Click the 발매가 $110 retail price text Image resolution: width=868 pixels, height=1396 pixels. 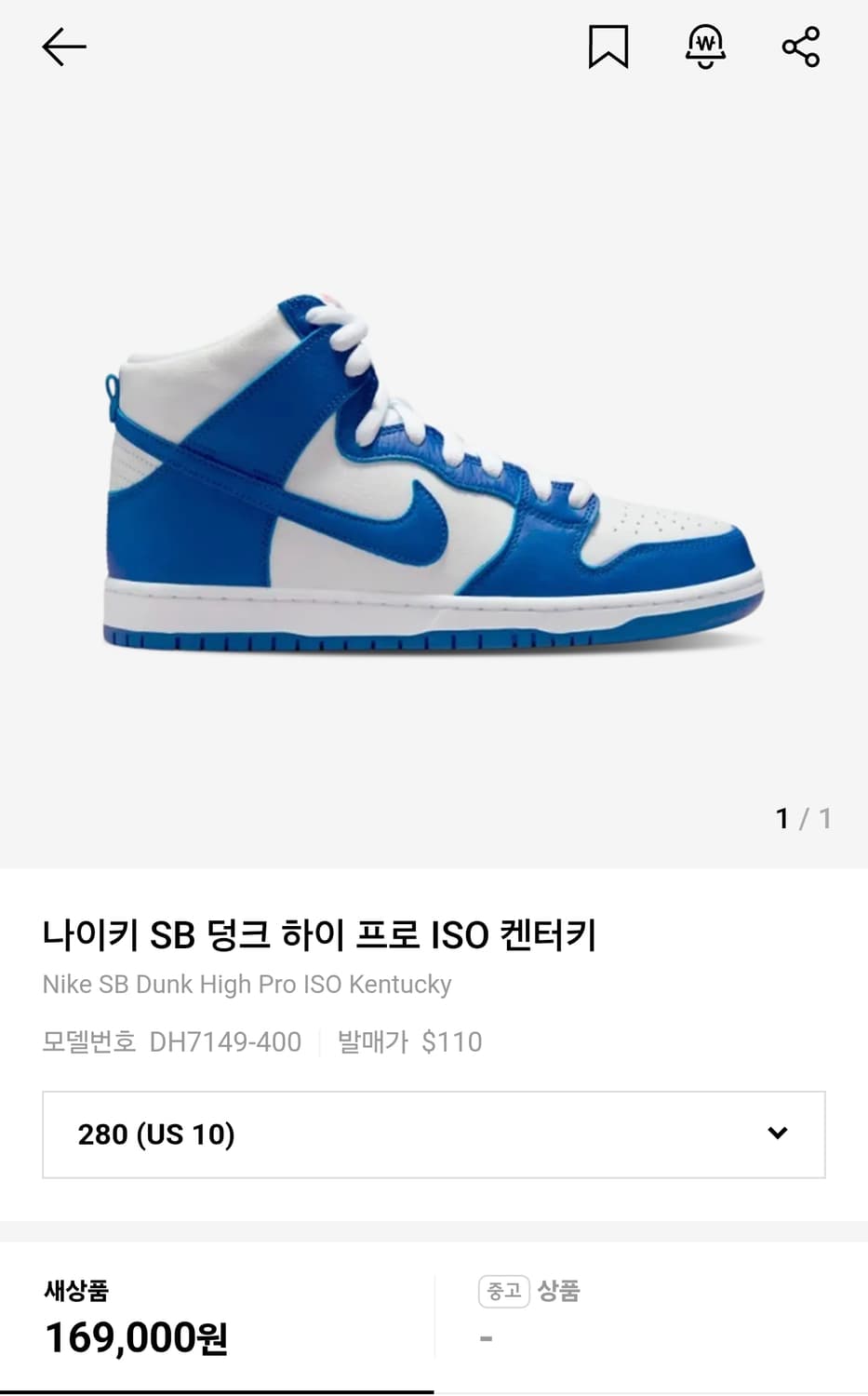pos(407,1041)
